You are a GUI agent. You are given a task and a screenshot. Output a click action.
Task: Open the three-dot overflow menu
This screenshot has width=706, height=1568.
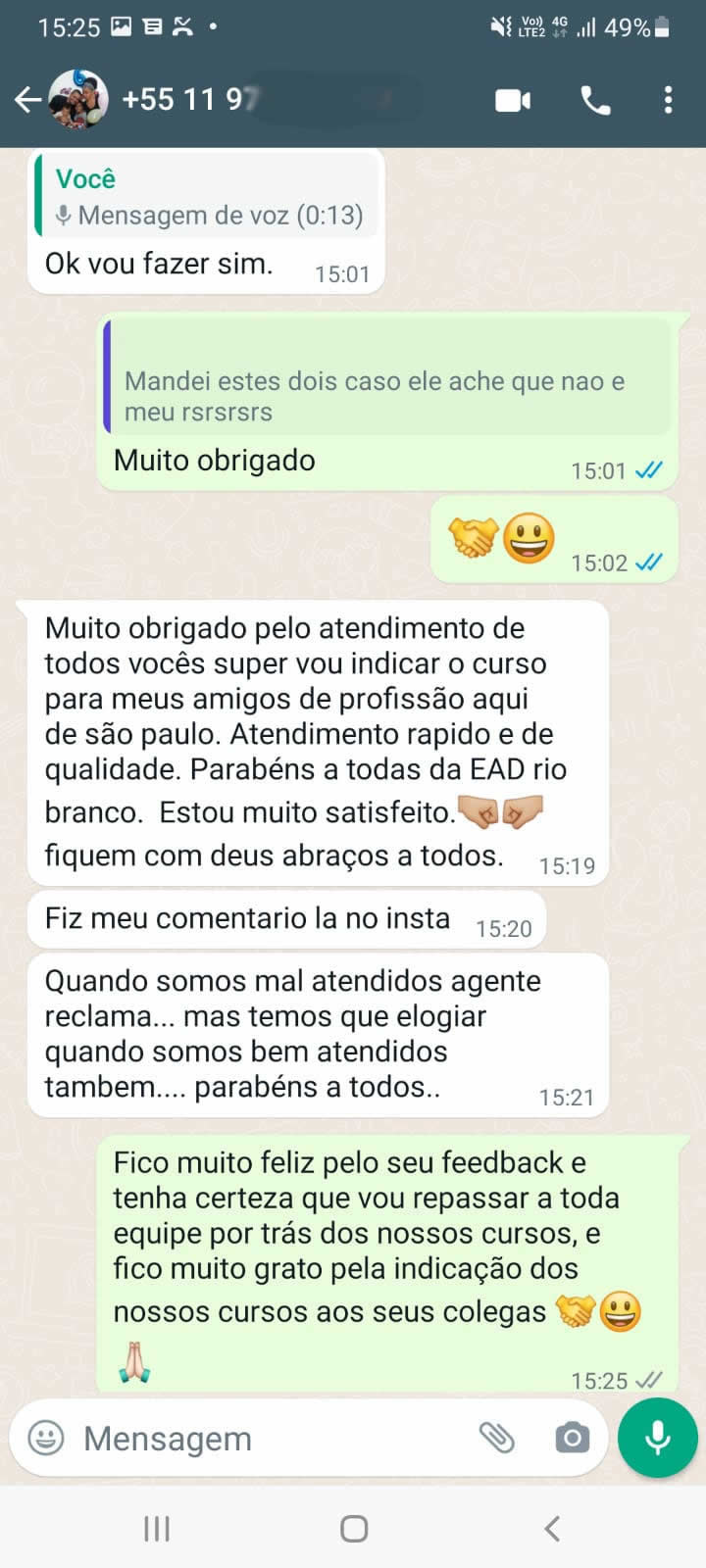668,100
